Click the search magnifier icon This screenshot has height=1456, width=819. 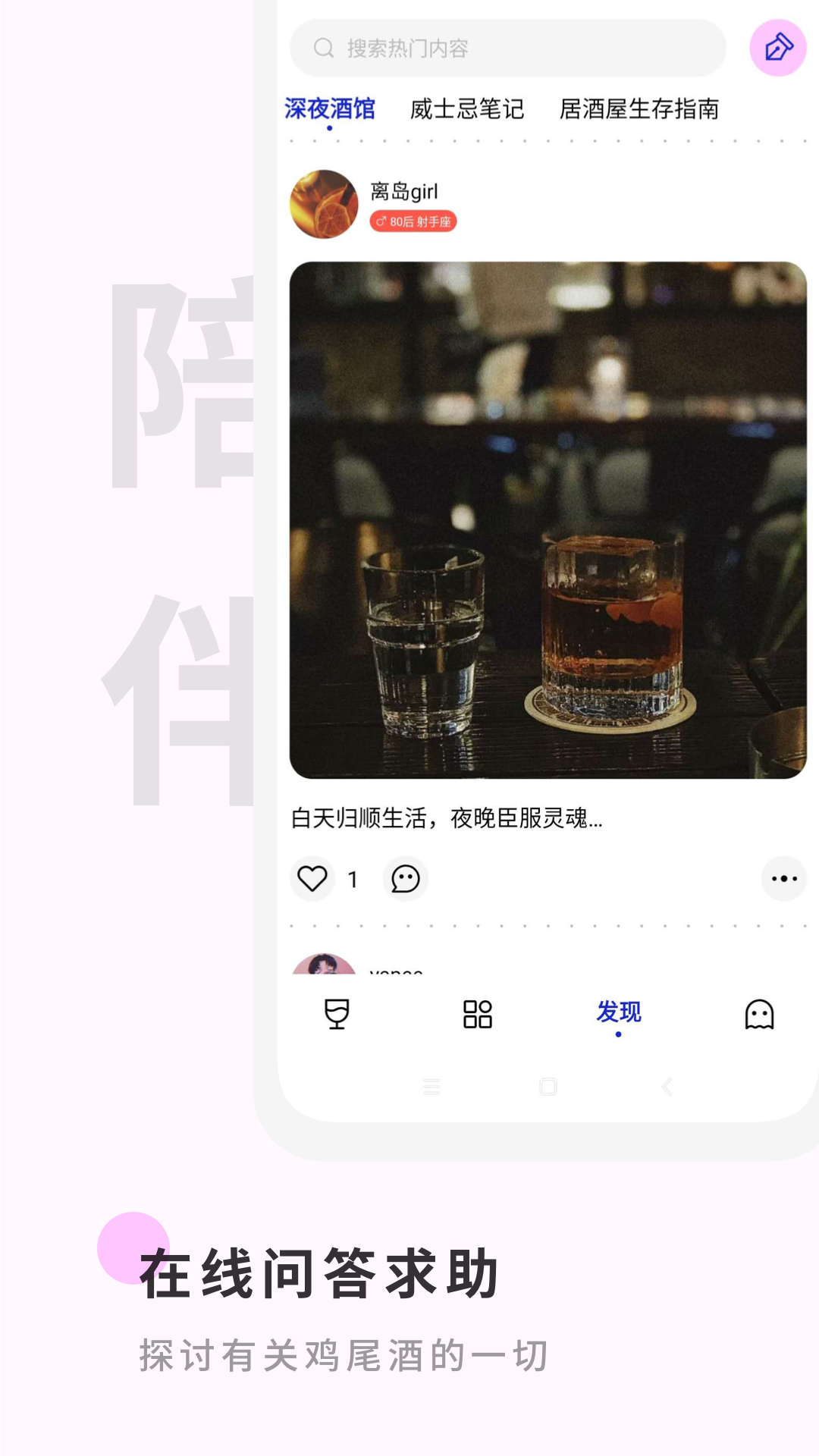(322, 47)
